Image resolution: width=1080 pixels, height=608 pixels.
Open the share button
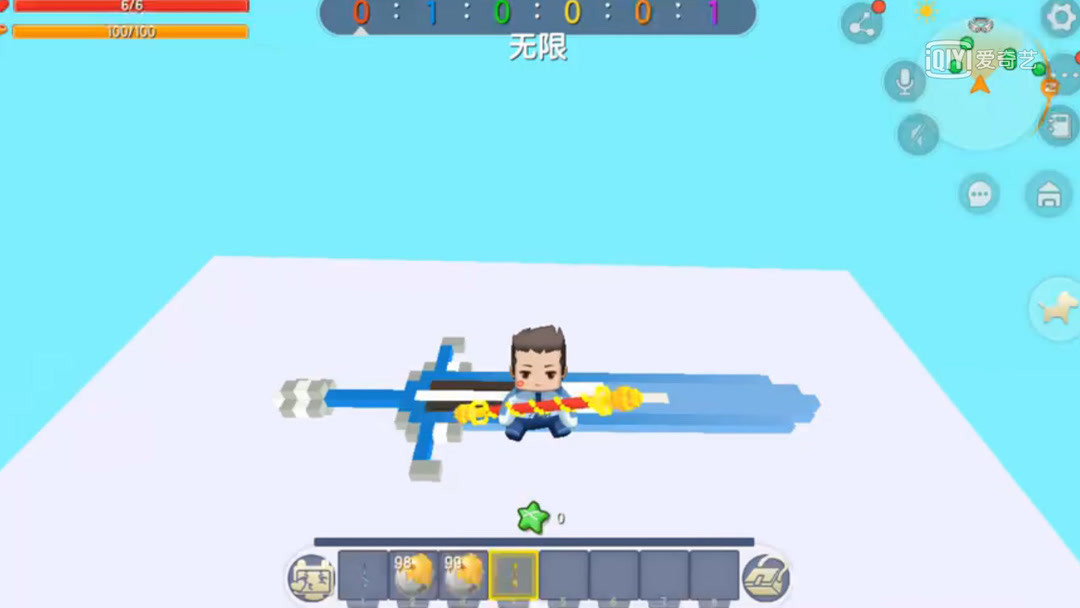[862, 24]
